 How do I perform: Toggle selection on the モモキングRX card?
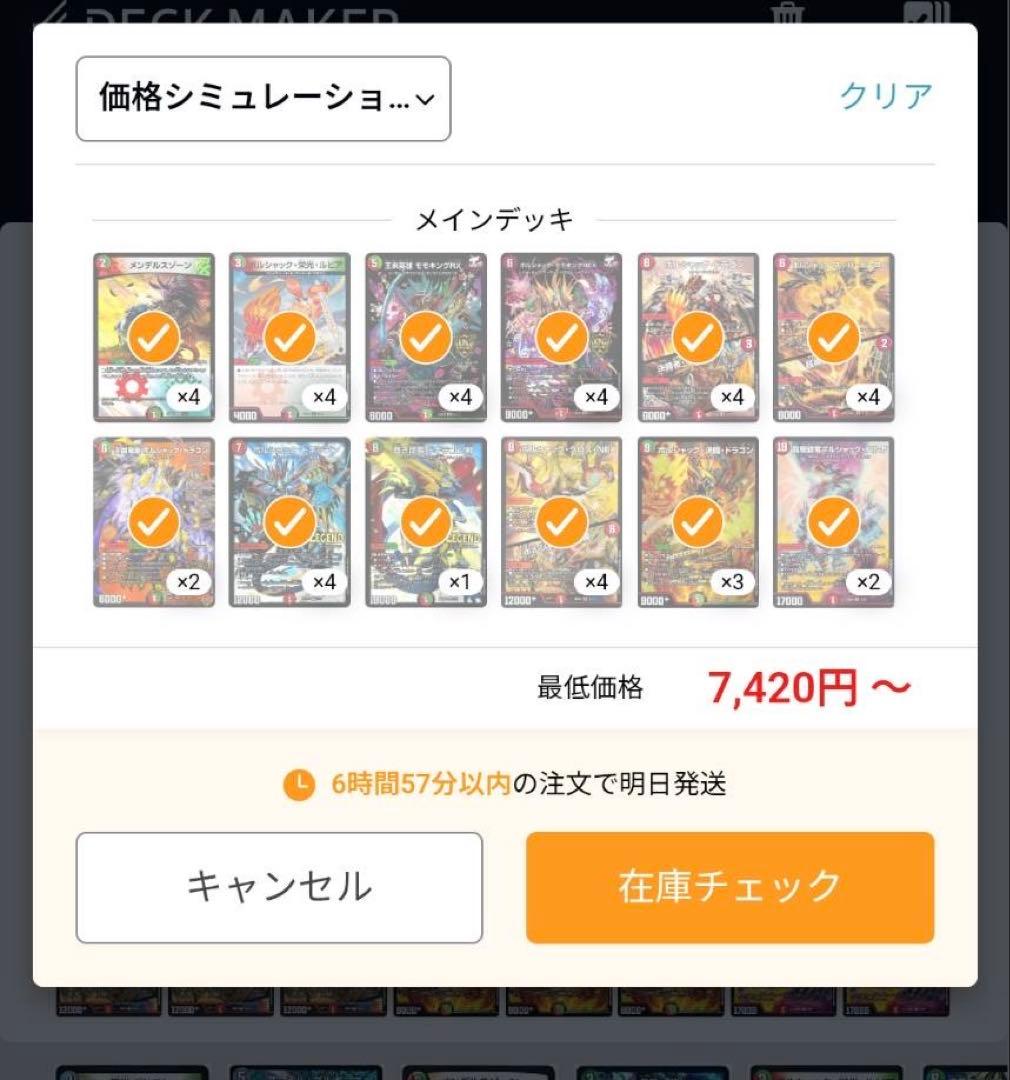425,337
